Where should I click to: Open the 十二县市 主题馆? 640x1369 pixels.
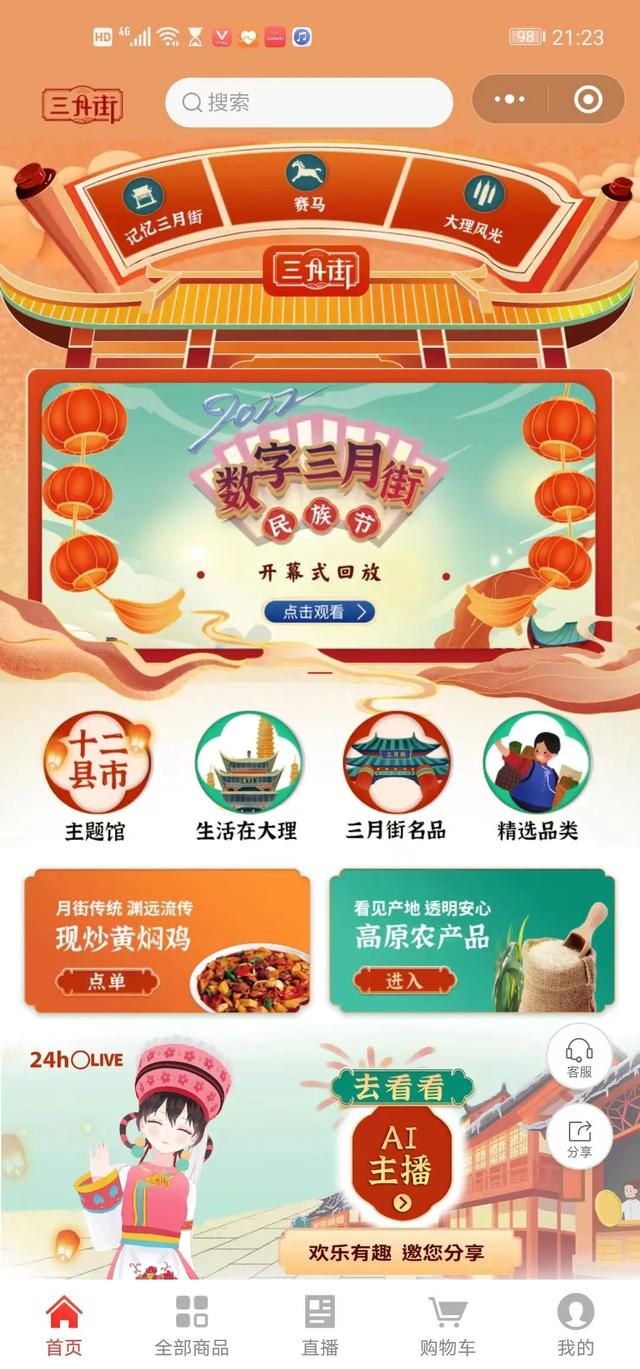click(x=96, y=776)
